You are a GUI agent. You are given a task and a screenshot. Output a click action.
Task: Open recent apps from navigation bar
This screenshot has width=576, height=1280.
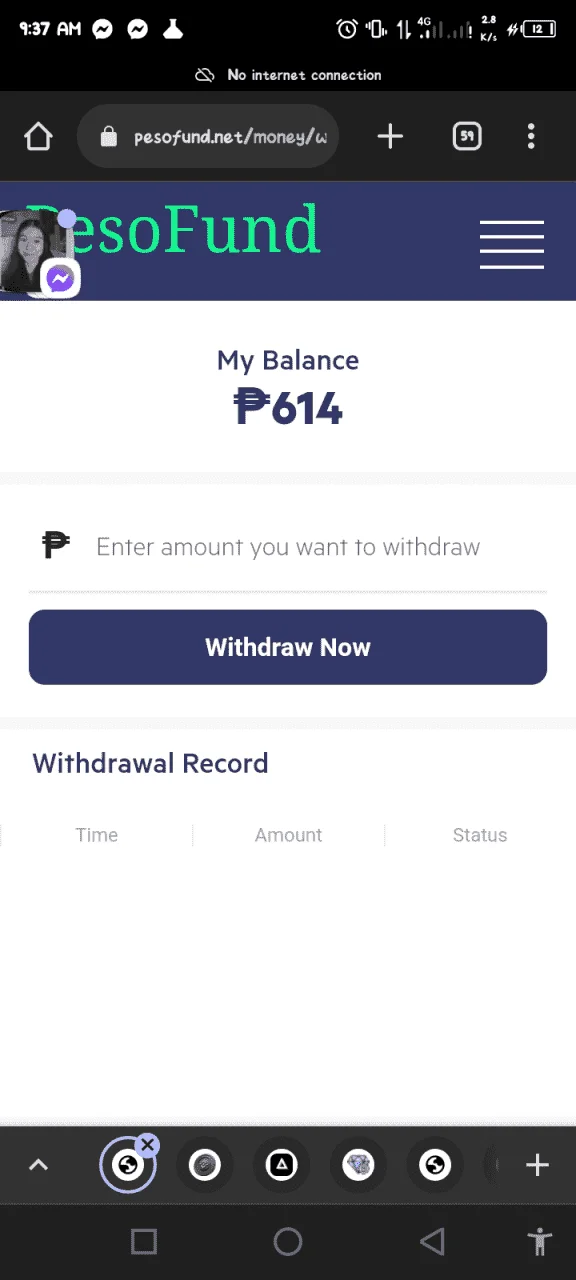tap(144, 1242)
